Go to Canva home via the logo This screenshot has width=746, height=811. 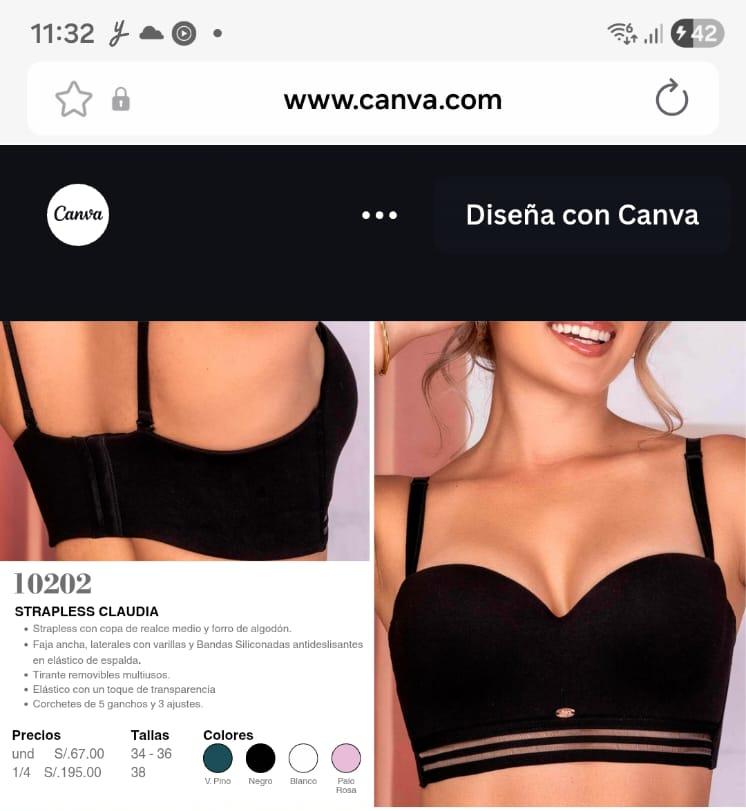pos(78,215)
